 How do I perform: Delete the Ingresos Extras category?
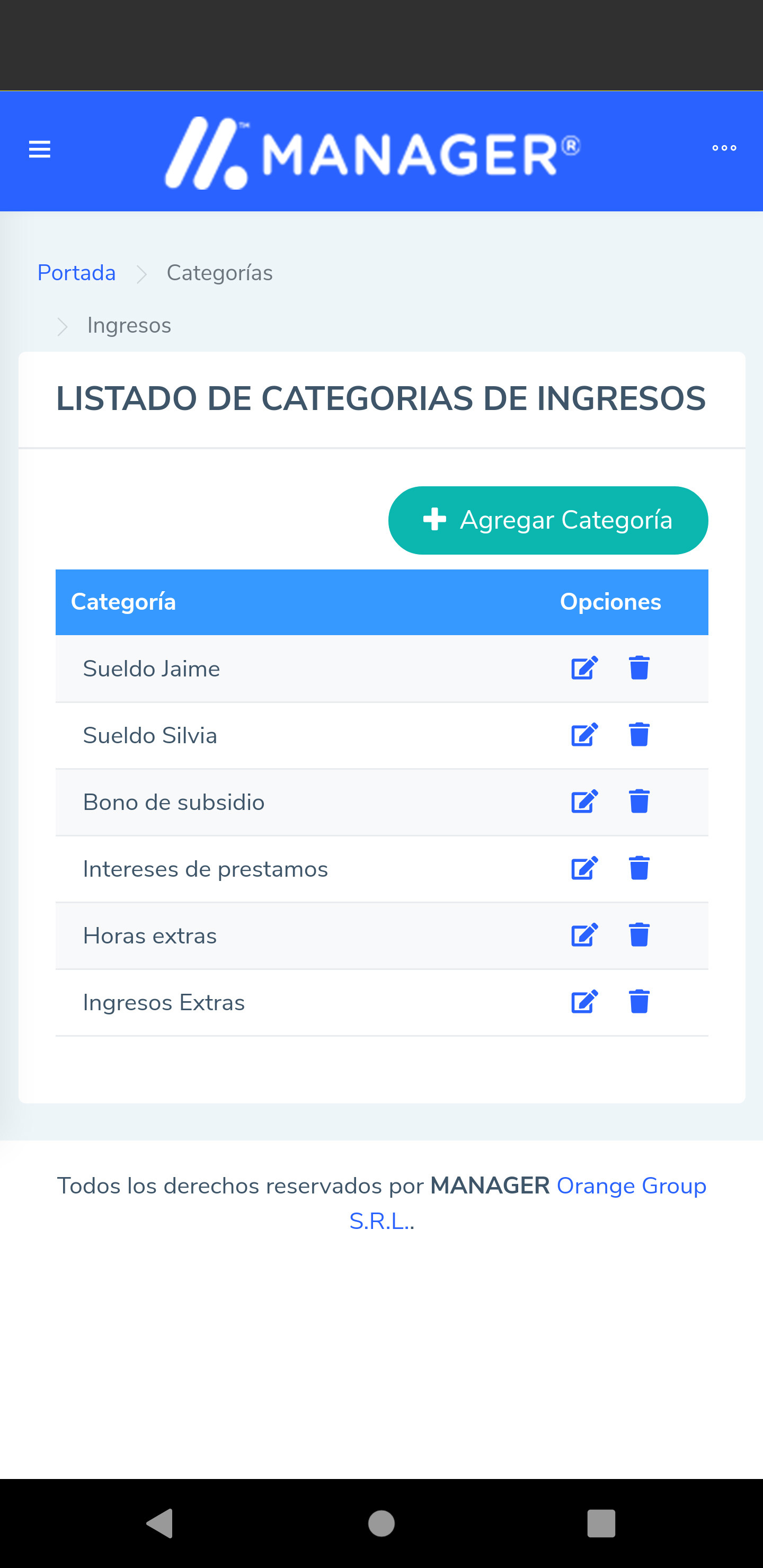[x=639, y=1002]
